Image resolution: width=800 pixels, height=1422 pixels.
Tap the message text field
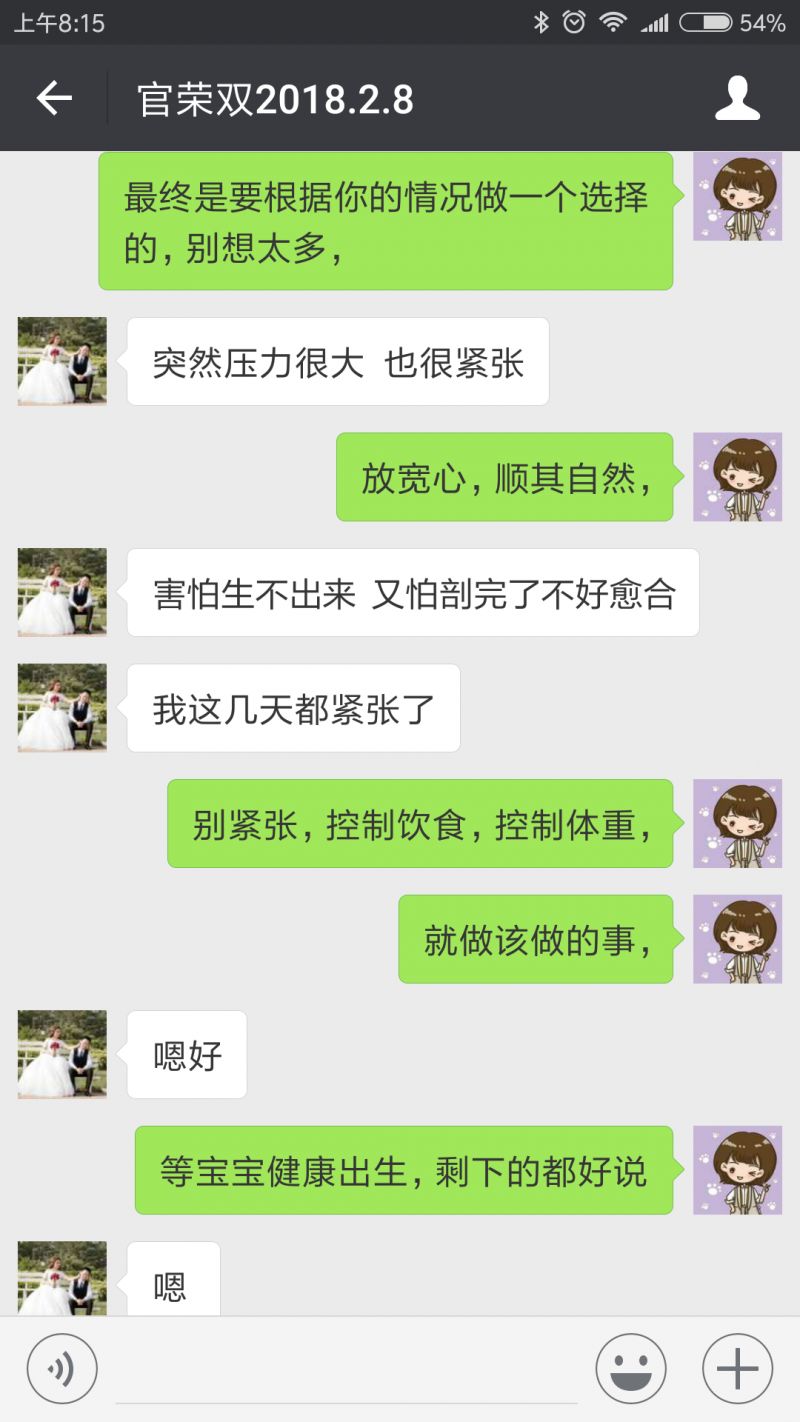tap(346, 1372)
